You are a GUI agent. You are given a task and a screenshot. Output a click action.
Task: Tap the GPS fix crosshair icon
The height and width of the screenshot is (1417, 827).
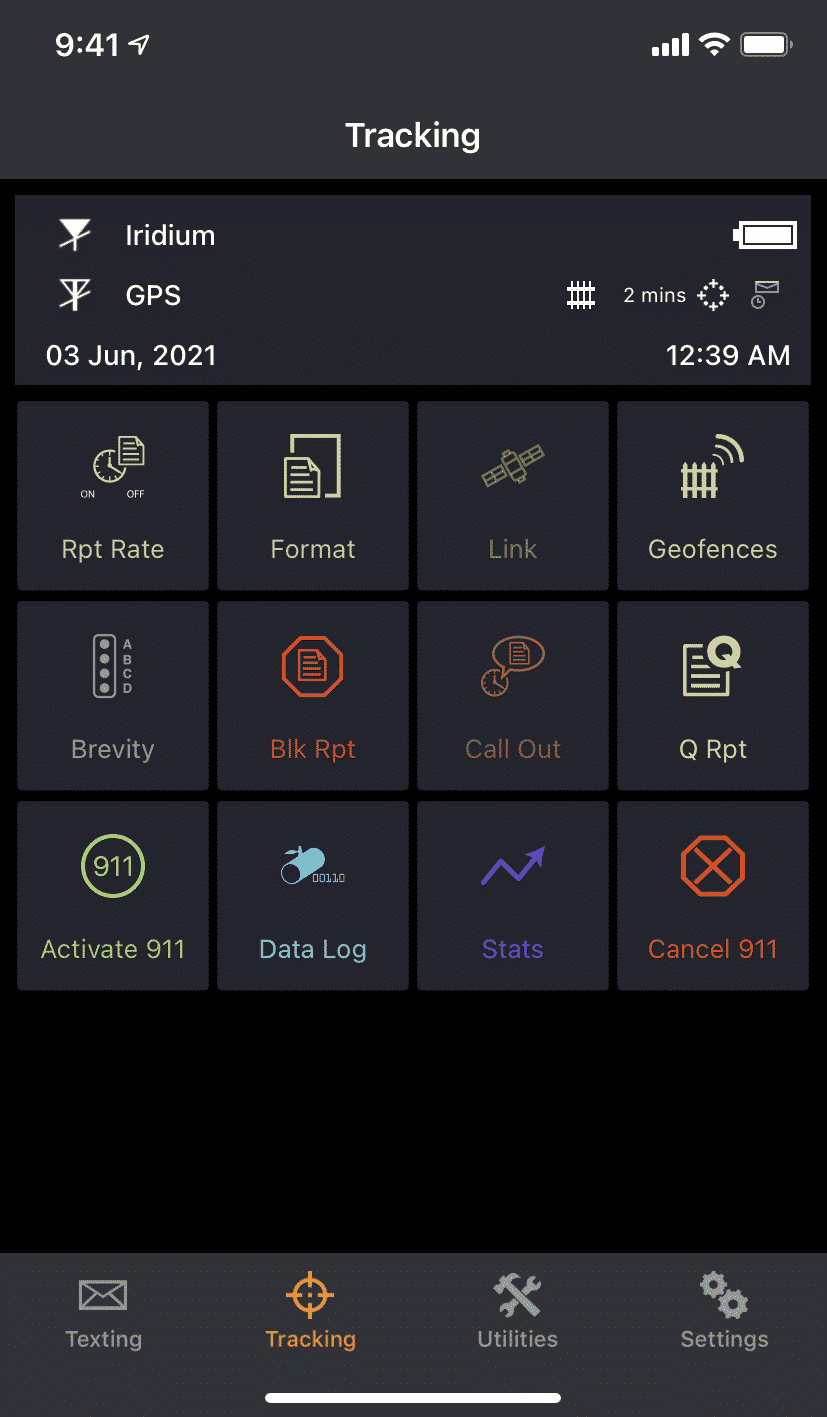(712, 294)
